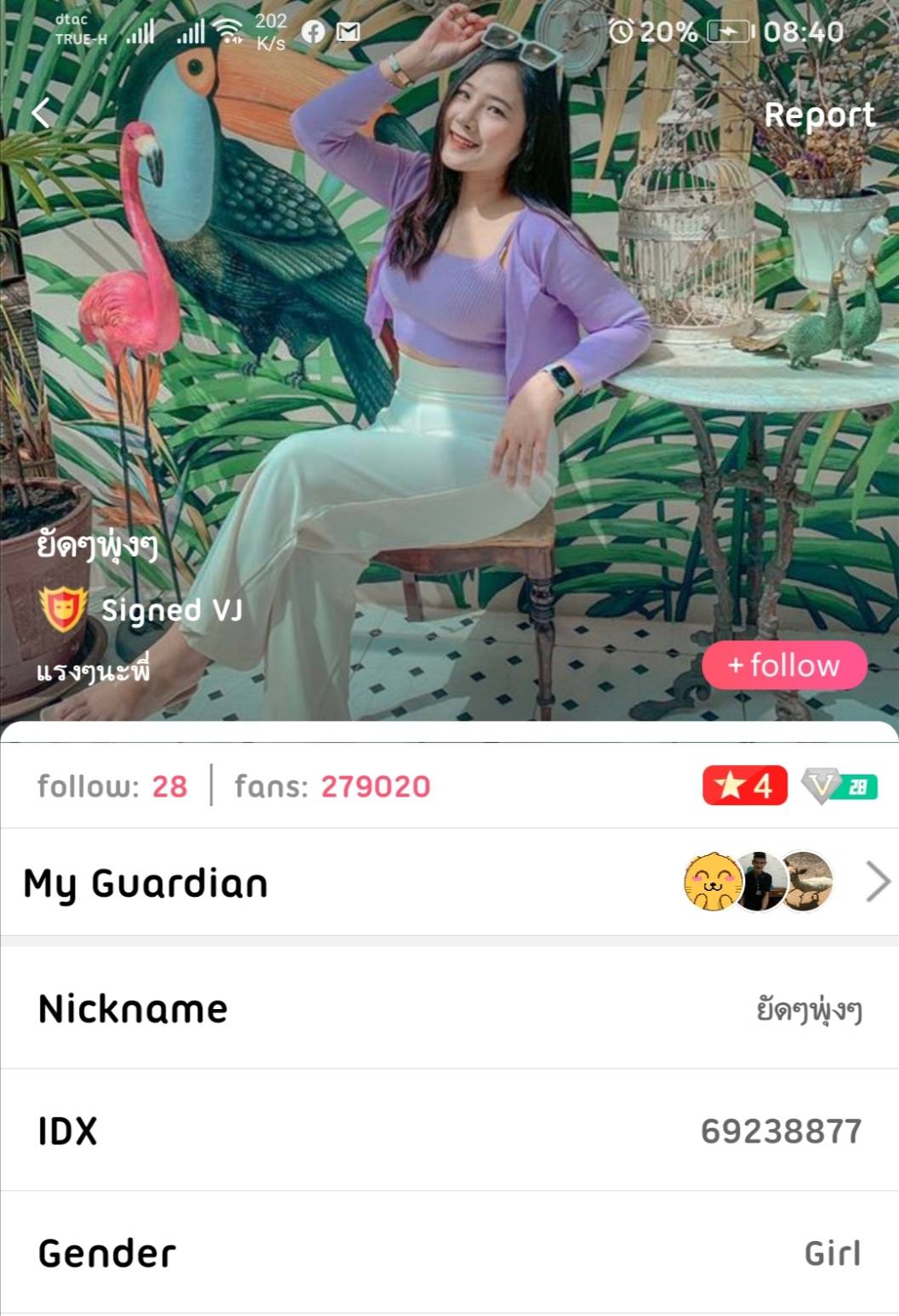Open the My Guardian list
This screenshot has height=1316, width=899.
877,882
